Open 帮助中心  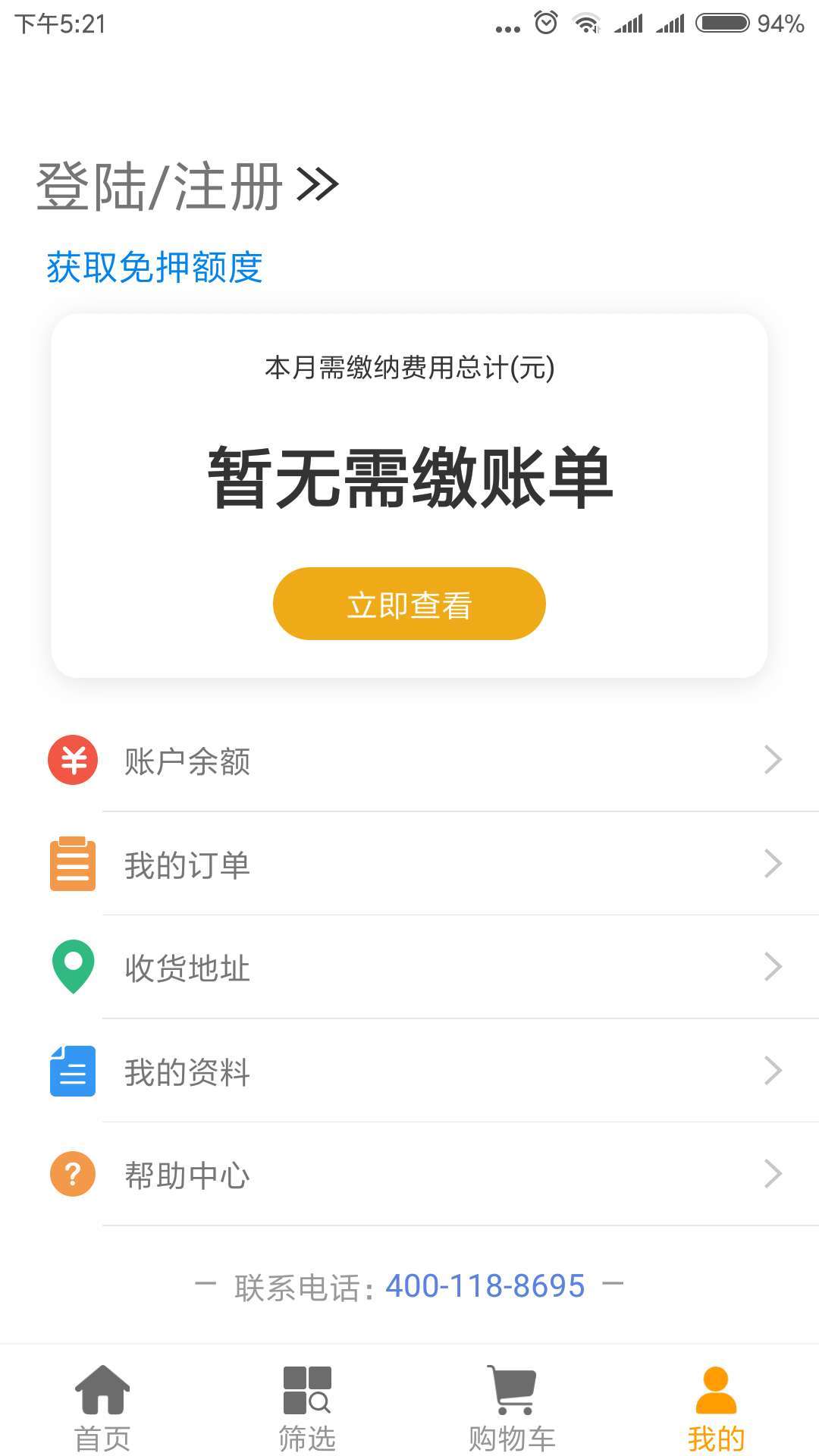tap(409, 1175)
